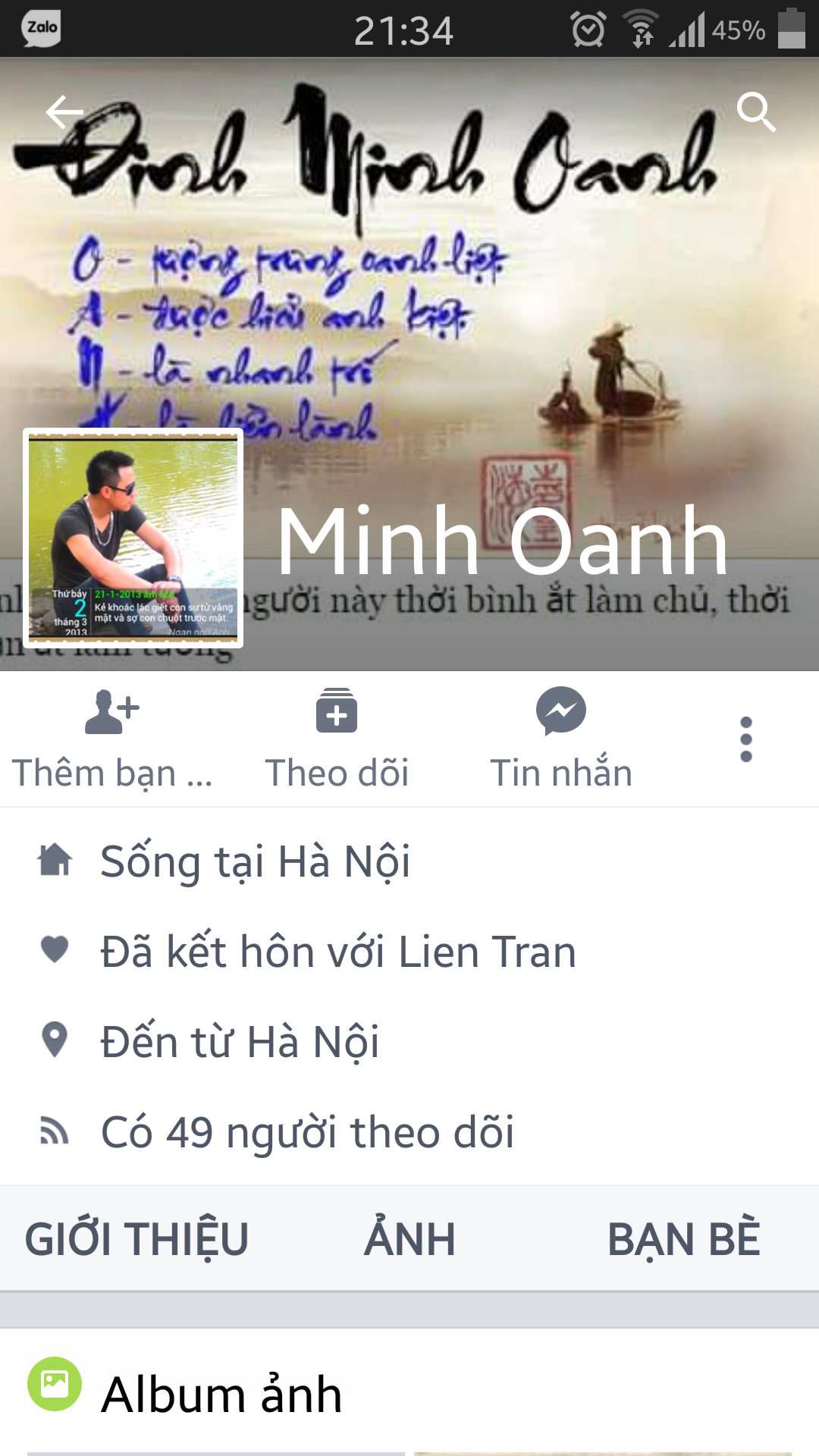
Task: Open Minh Oanh's profile picture
Action: pos(133,538)
